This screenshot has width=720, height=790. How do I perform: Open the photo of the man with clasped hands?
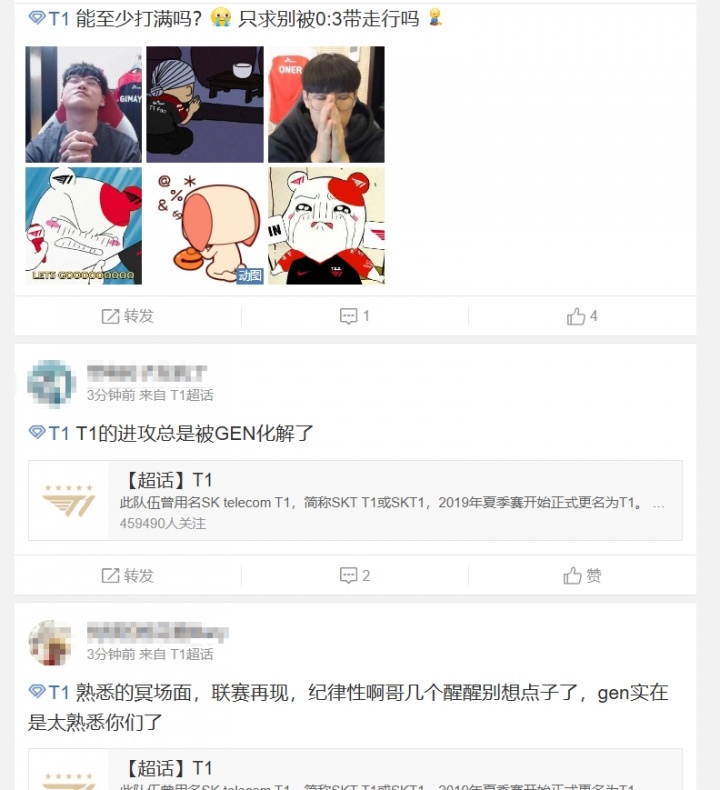click(x=326, y=104)
